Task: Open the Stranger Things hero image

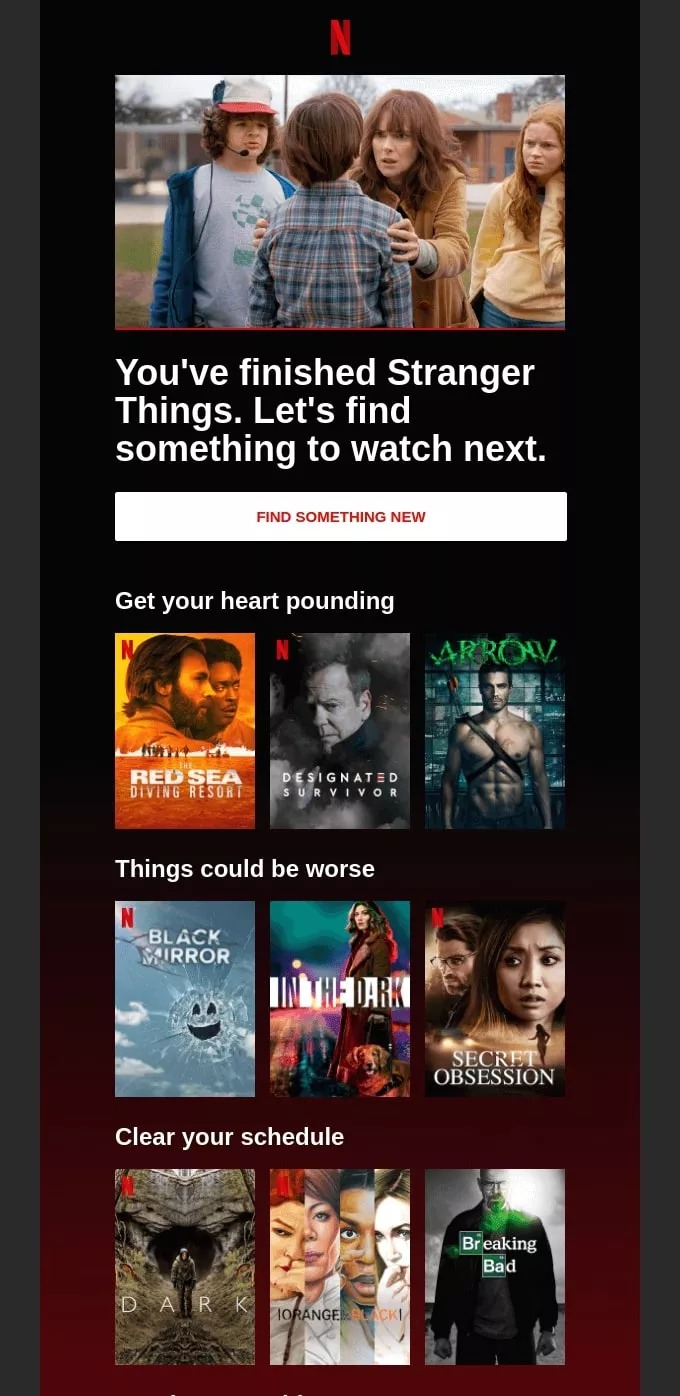Action: point(340,201)
